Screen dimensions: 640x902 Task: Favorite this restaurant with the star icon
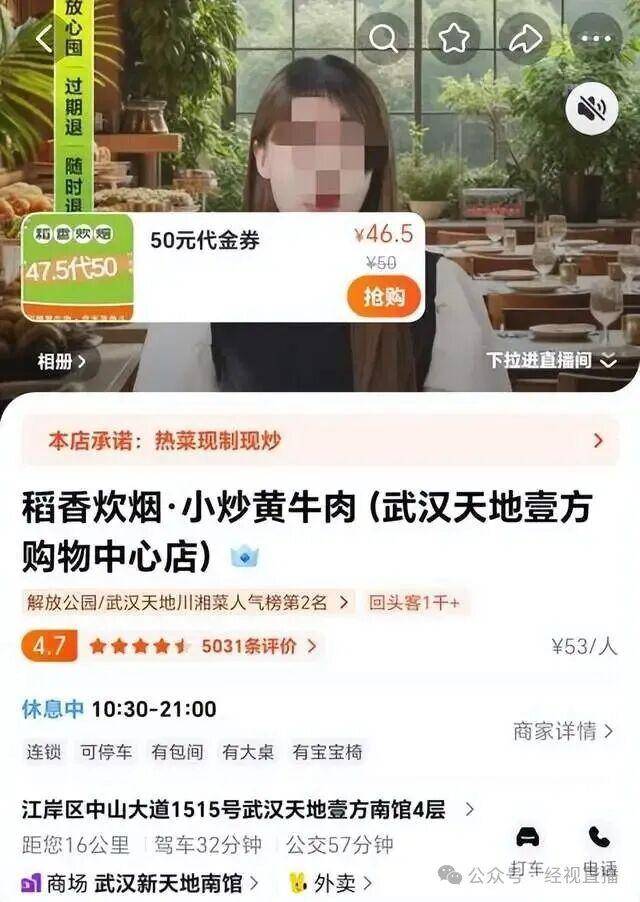tap(454, 38)
